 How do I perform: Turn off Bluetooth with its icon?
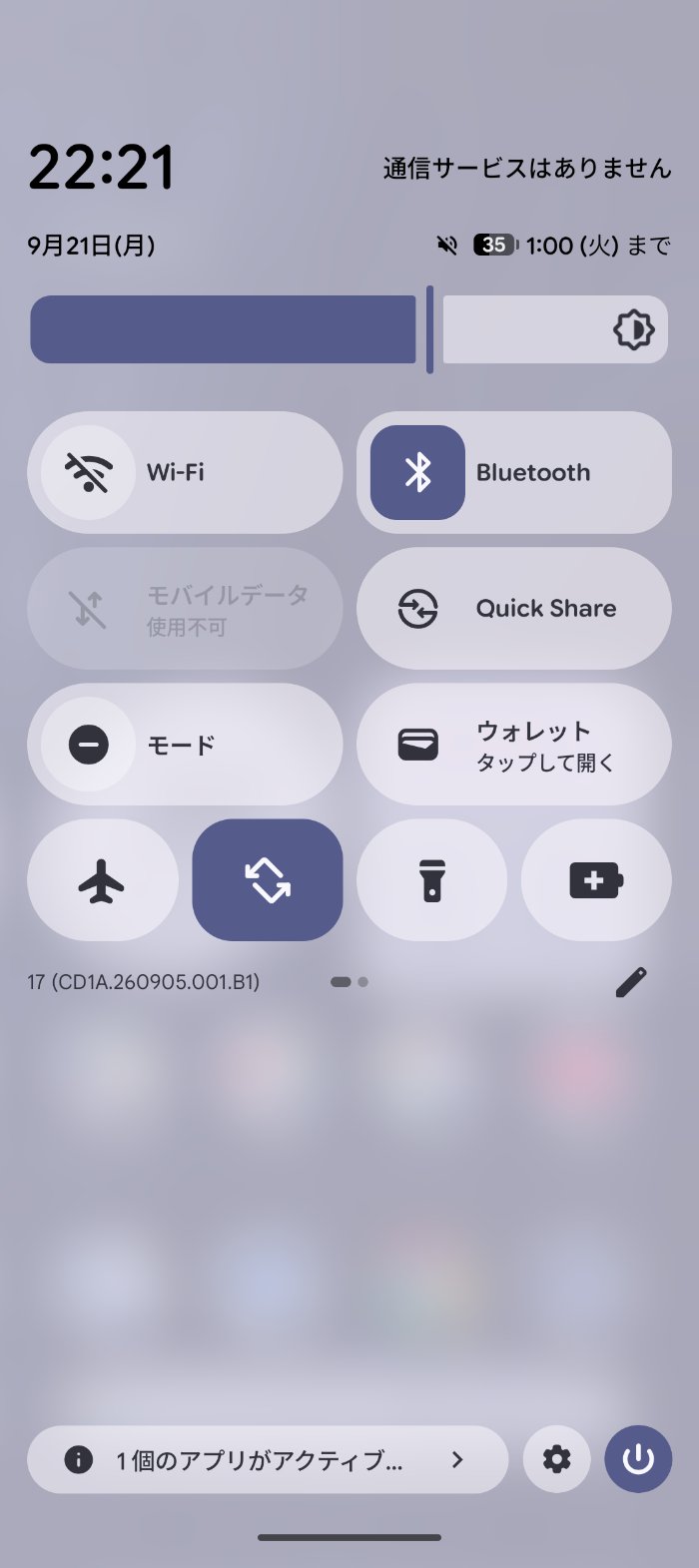(417, 472)
